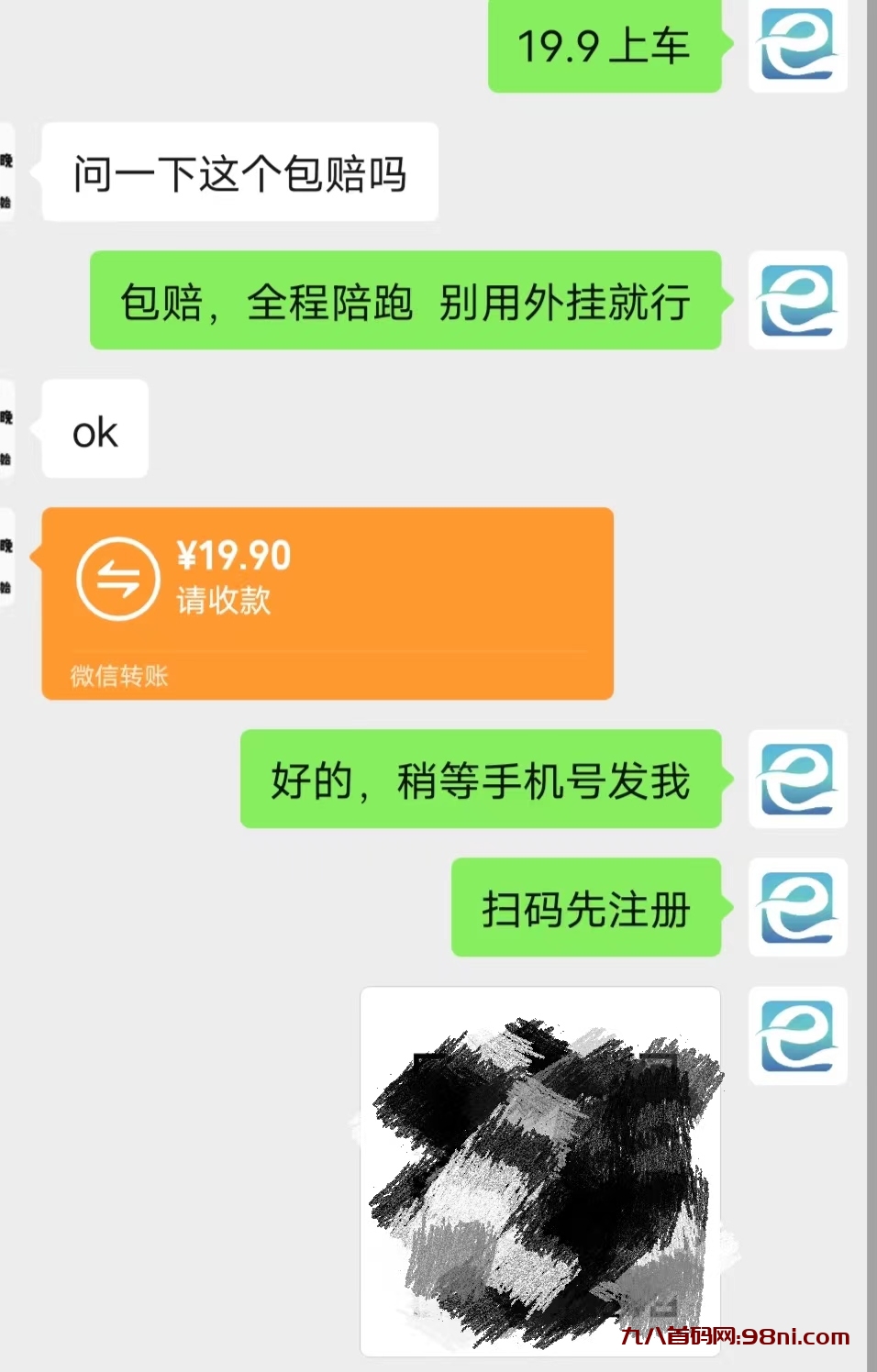
Task: Open the contact's avatar next to "问一下这个包赔吗"
Action: pyautogui.click(x=7, y=170)
